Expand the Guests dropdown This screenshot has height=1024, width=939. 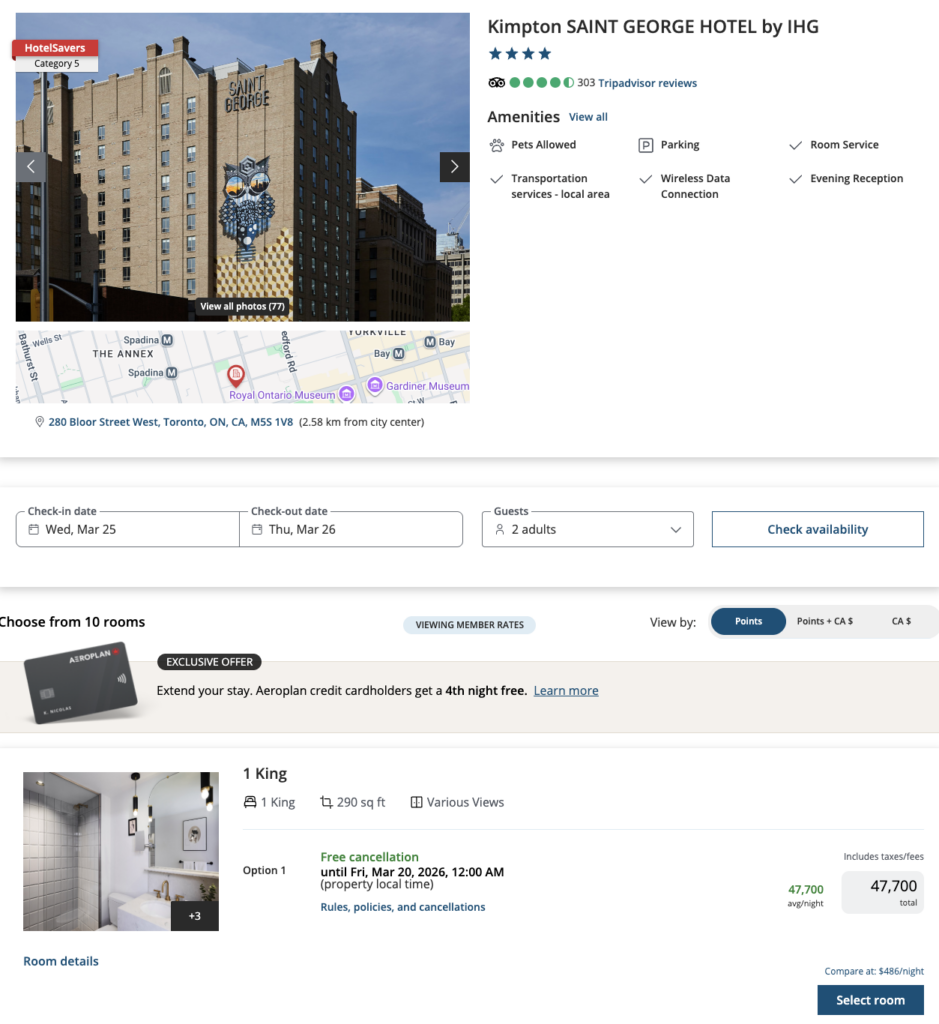(x=588, y=529)
